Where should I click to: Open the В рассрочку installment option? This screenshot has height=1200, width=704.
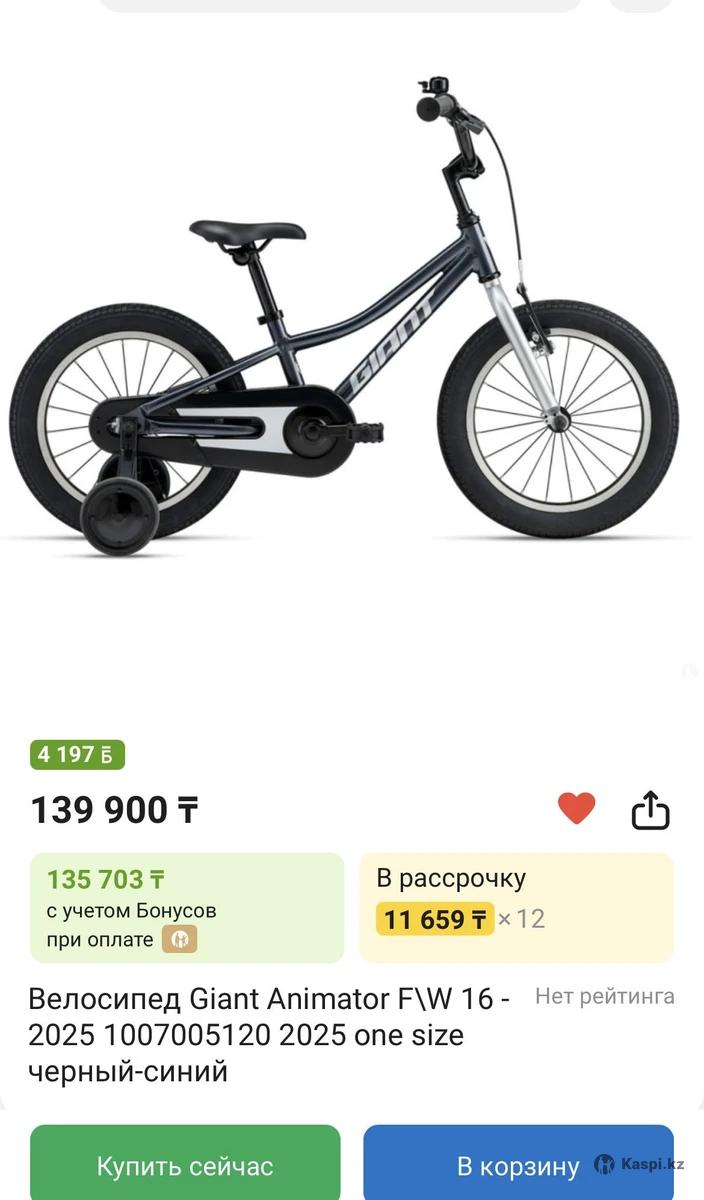coord(516,907)
